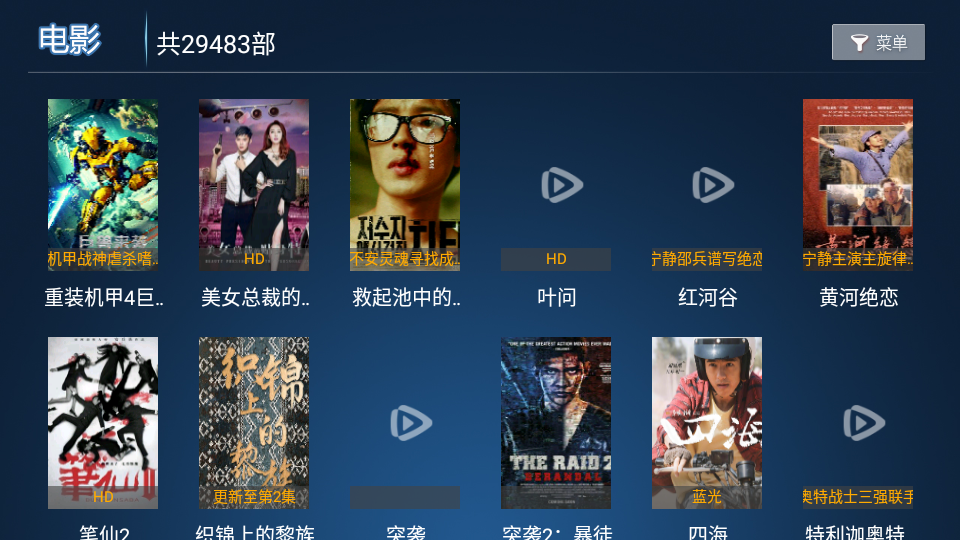Screen dimensions: 960x540
Task: Open the movie 重装机甲4巨..
Action: point(103,185)
